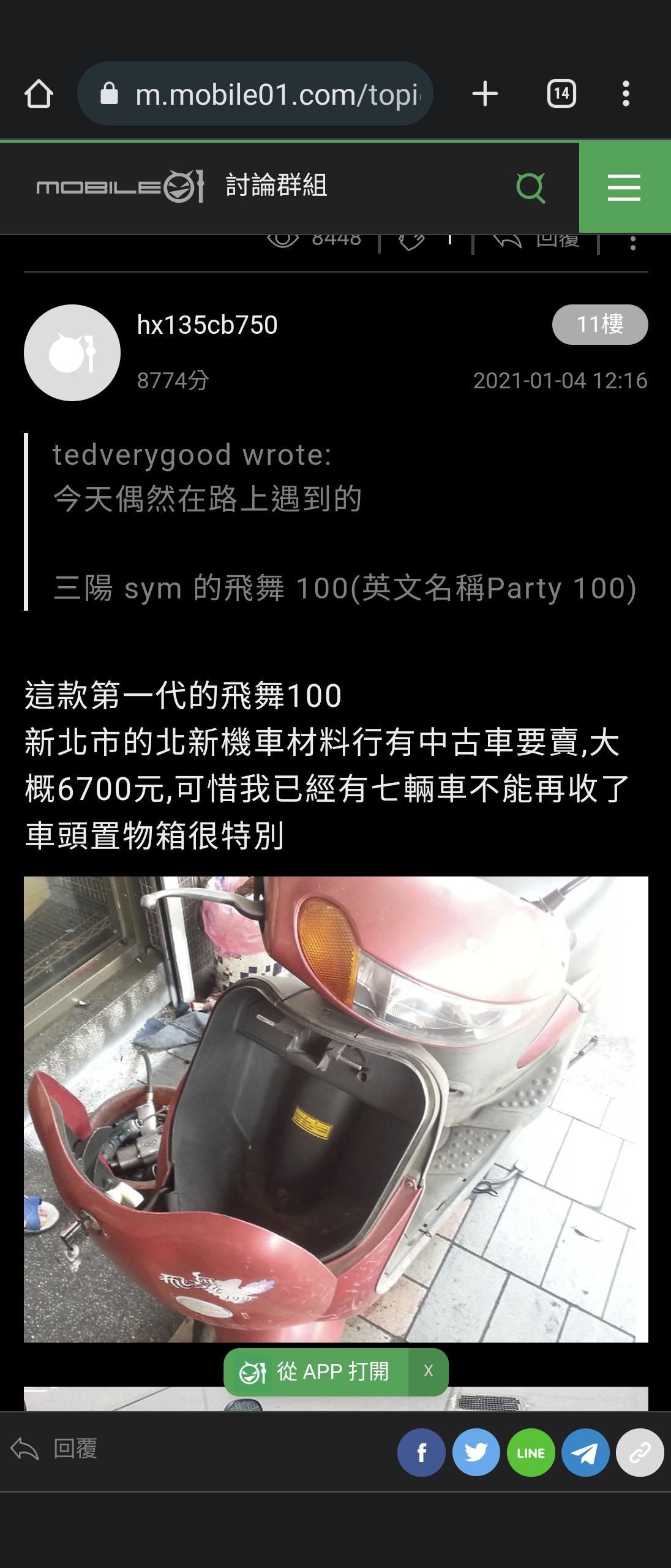Open the Mobile01 site search
This screenshot has width=671, height=1568.
530,187
